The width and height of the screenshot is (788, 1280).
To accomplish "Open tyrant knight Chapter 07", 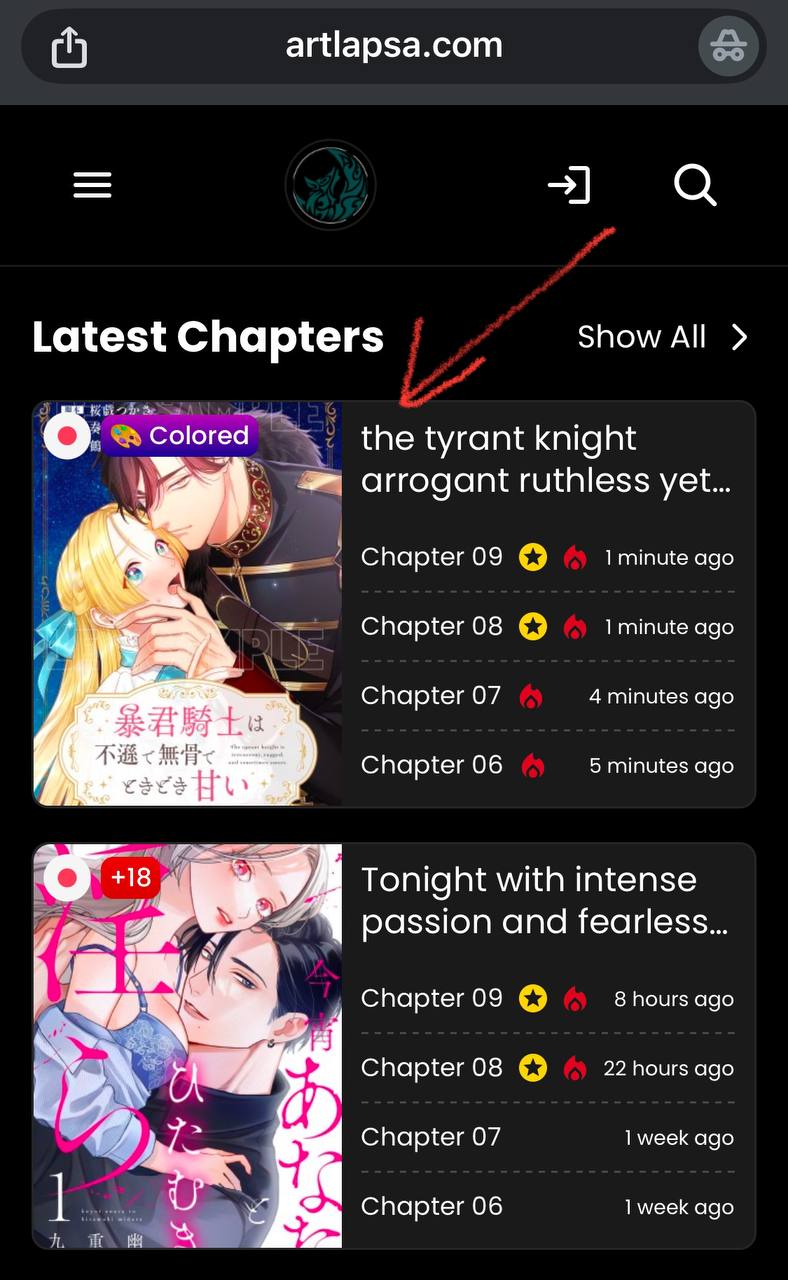I will pyautogui.click(x=431, y=695).
